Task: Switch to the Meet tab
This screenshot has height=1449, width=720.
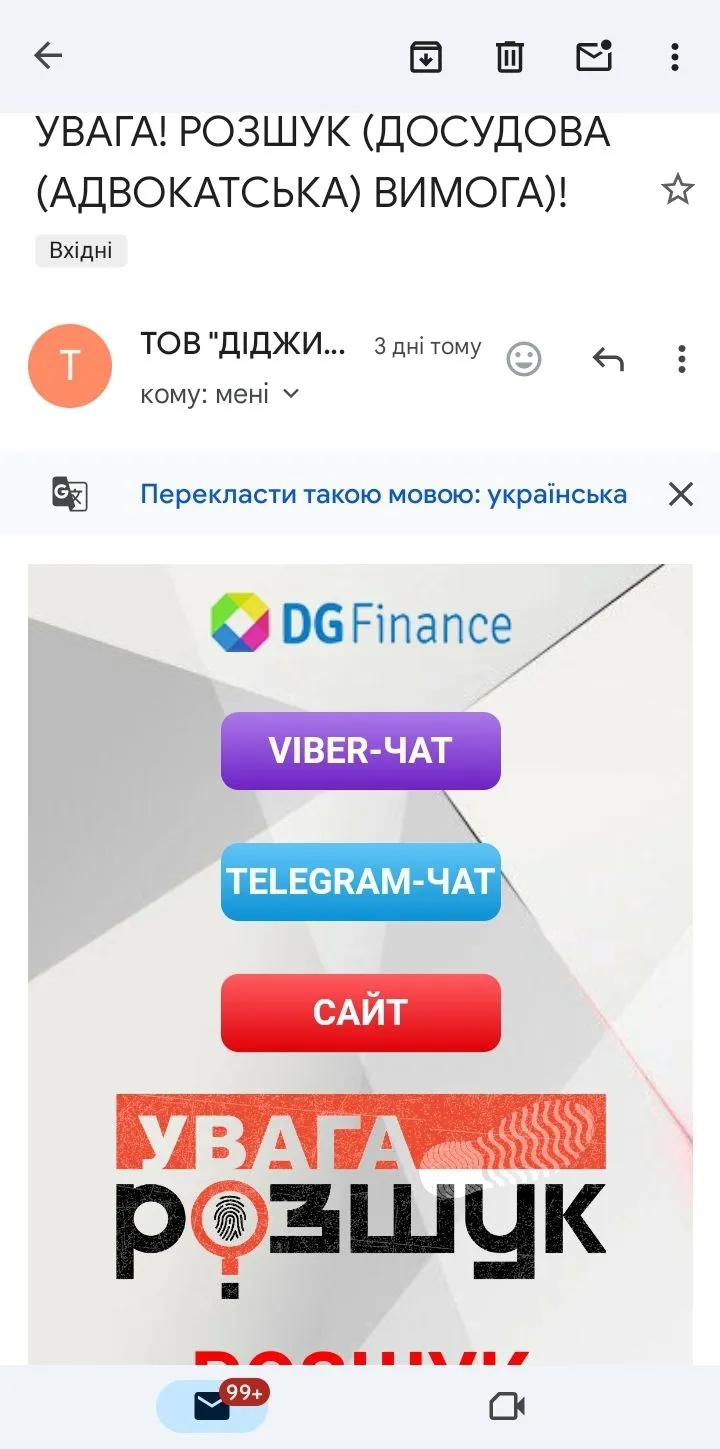Action: pos(506,1404)
